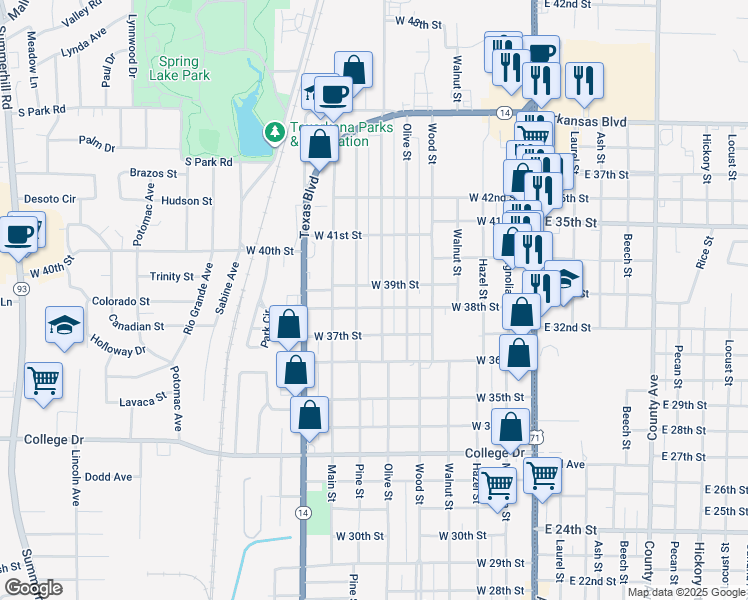Image resolution: width=748 pixels, height=600 pixels.
Task: Open the grocery cart marker near Lavaca St
Action: (44, 380)
